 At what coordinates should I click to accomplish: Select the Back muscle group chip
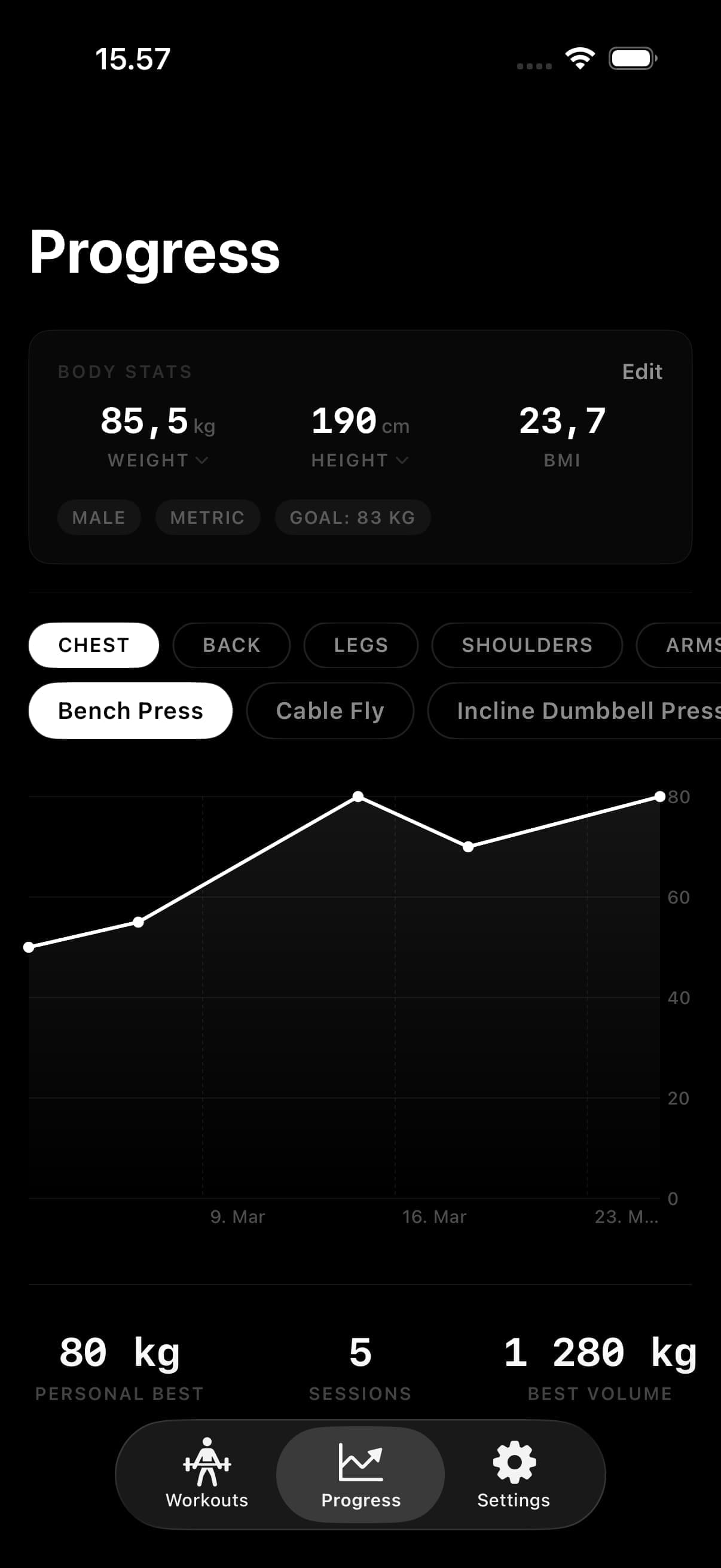tap(231, 645)
